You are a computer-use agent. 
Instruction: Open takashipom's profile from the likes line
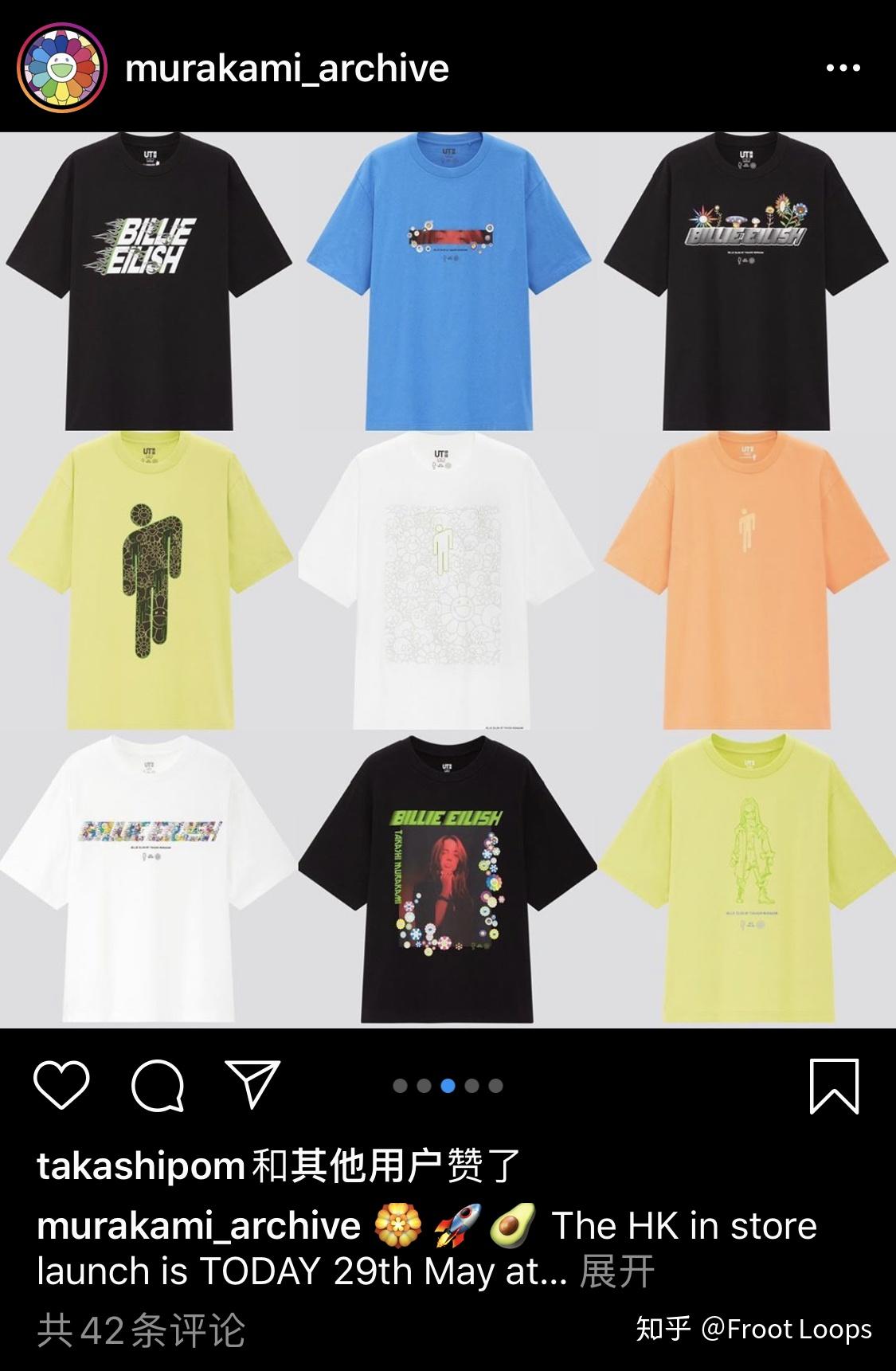coord(140,1166)
